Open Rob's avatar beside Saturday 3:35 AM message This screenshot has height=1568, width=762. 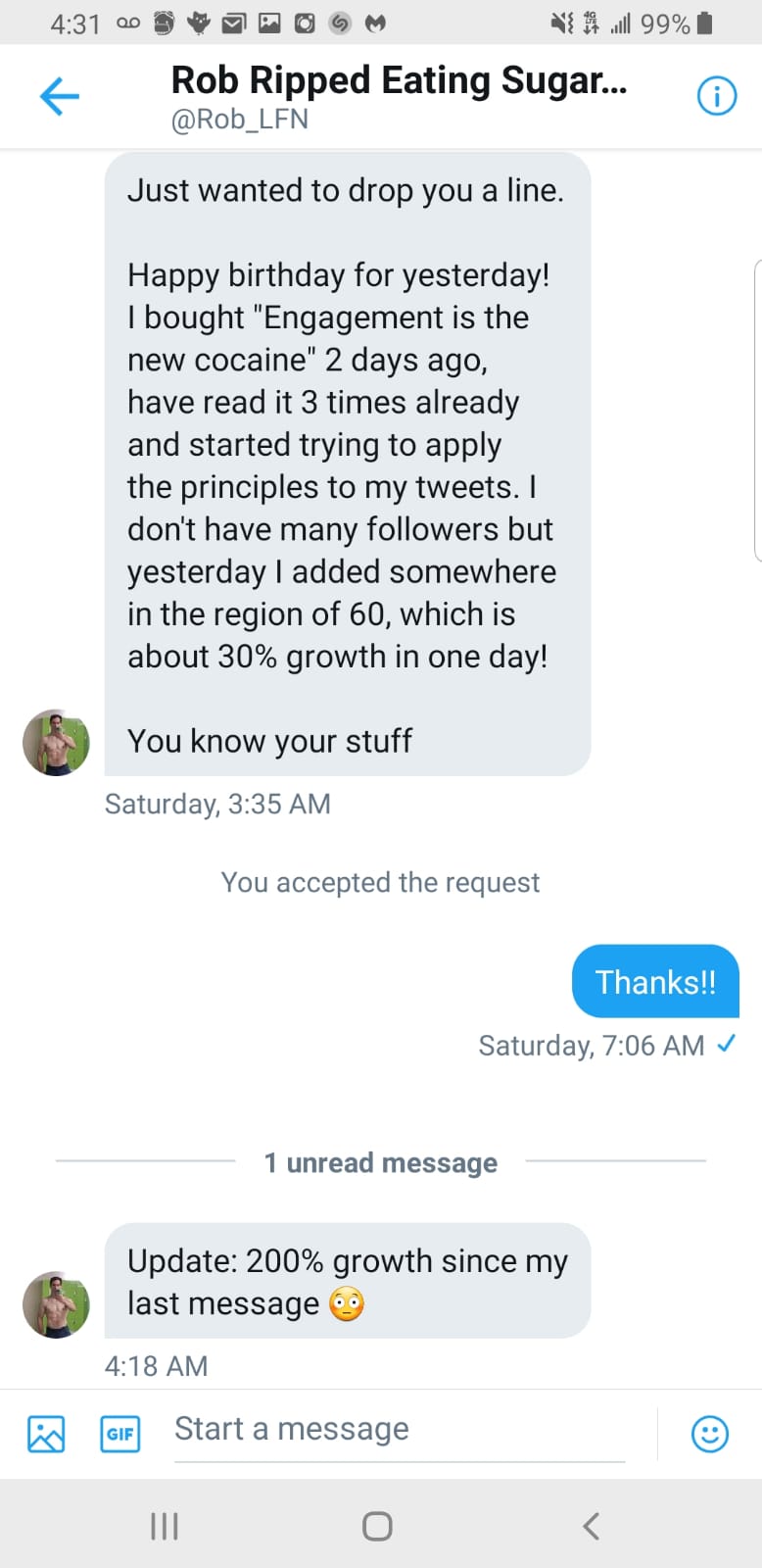[x=56, y=742]
